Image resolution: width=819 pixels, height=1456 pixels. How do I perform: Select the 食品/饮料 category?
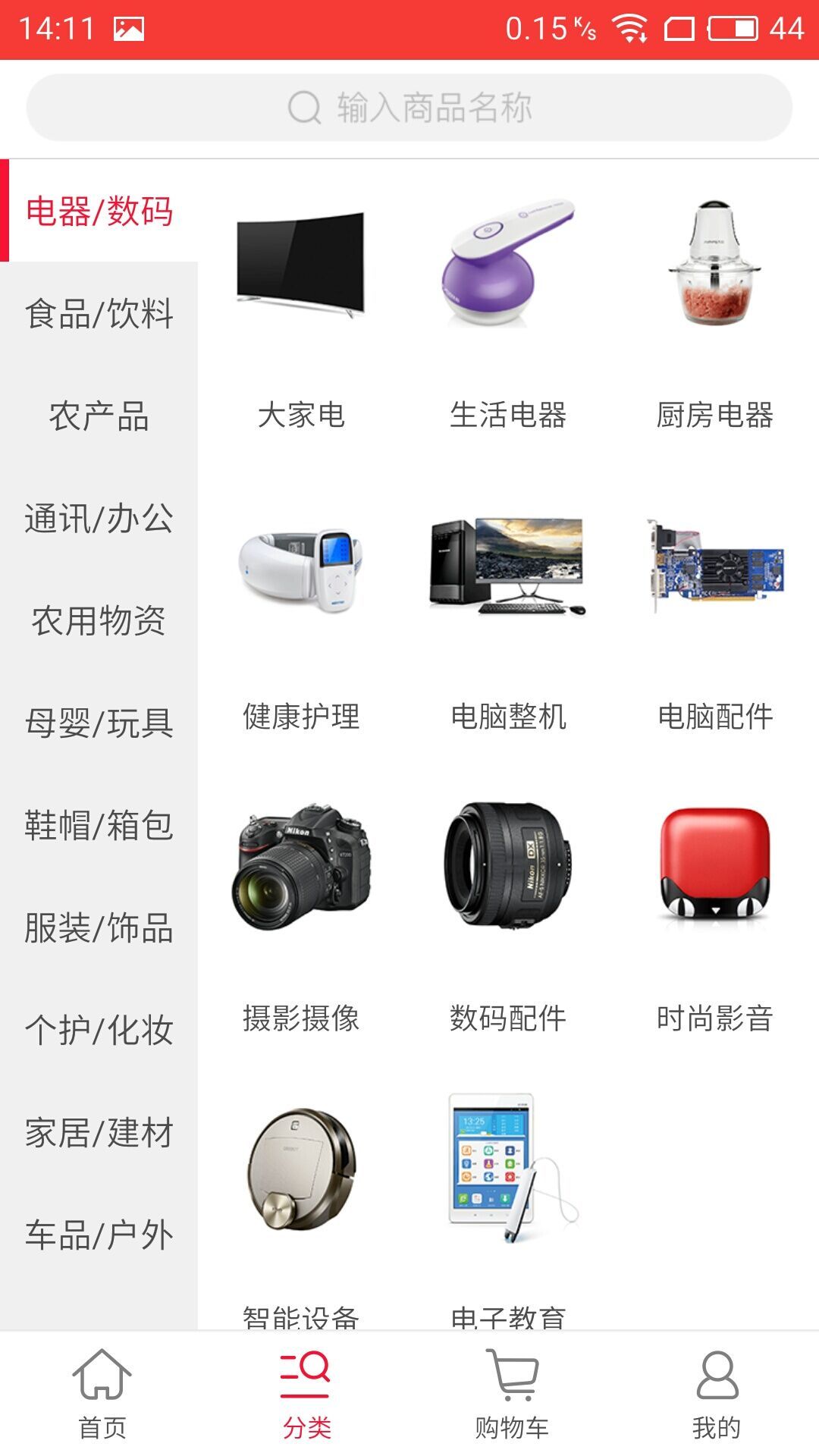point(99,313)
